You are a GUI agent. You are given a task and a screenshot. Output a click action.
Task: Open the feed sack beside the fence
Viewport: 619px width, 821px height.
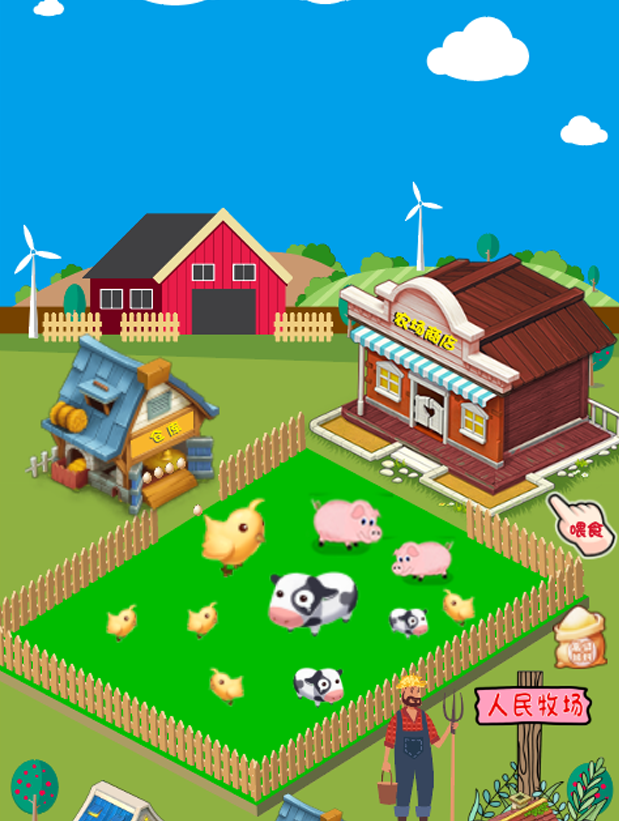pos(581,637)
